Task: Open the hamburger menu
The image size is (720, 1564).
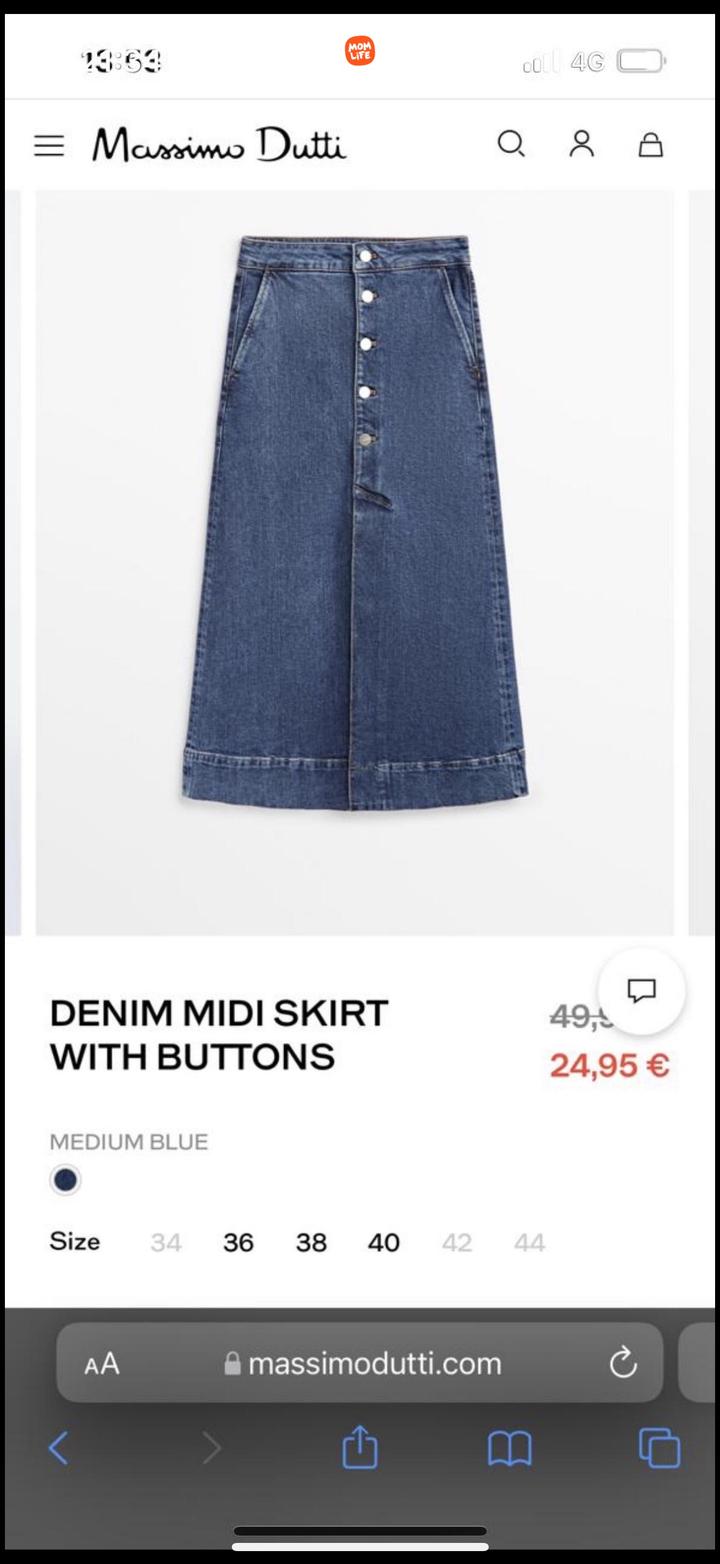Action: (48, 146)
